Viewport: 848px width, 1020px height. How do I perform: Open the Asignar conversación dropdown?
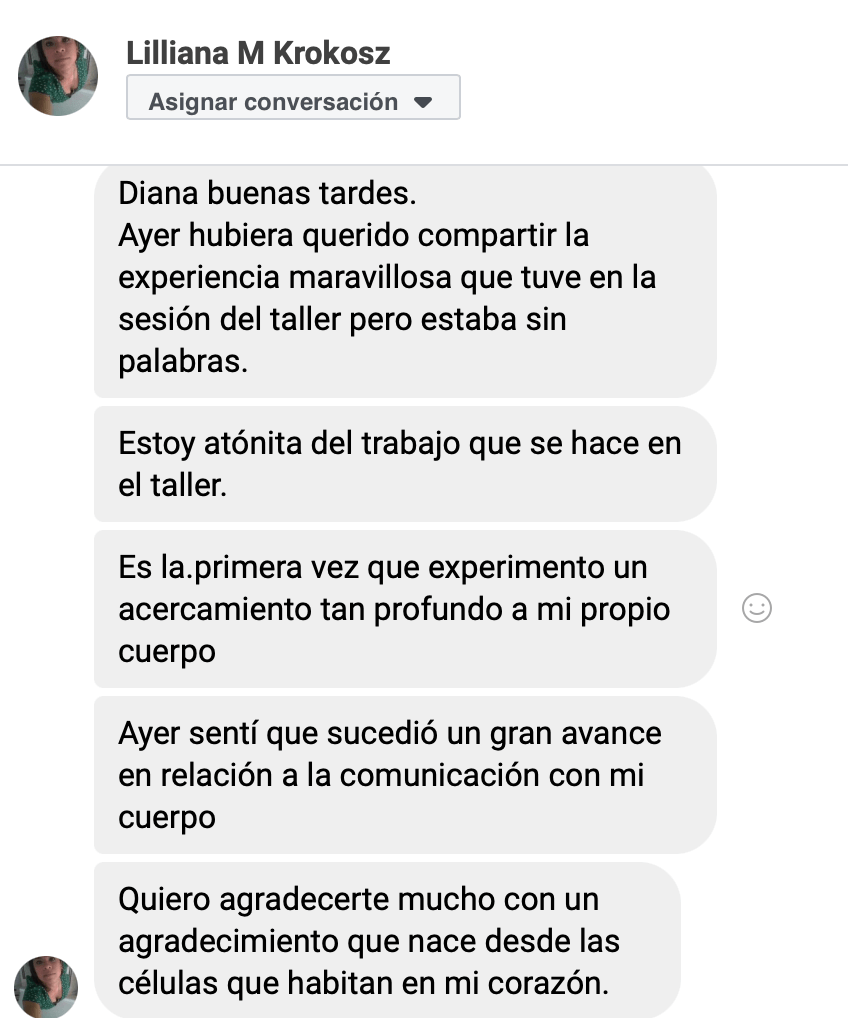[292, 102]
